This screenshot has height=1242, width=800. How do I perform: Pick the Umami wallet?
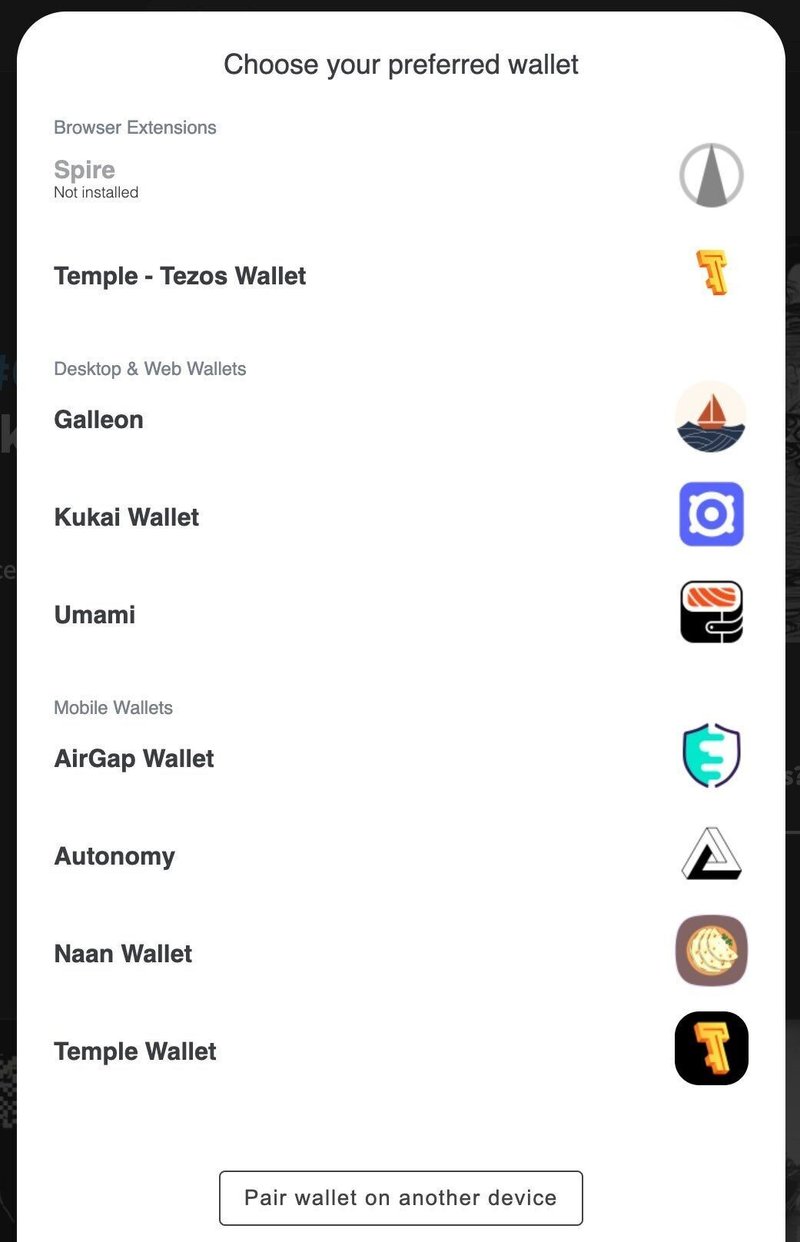[95, 614]
